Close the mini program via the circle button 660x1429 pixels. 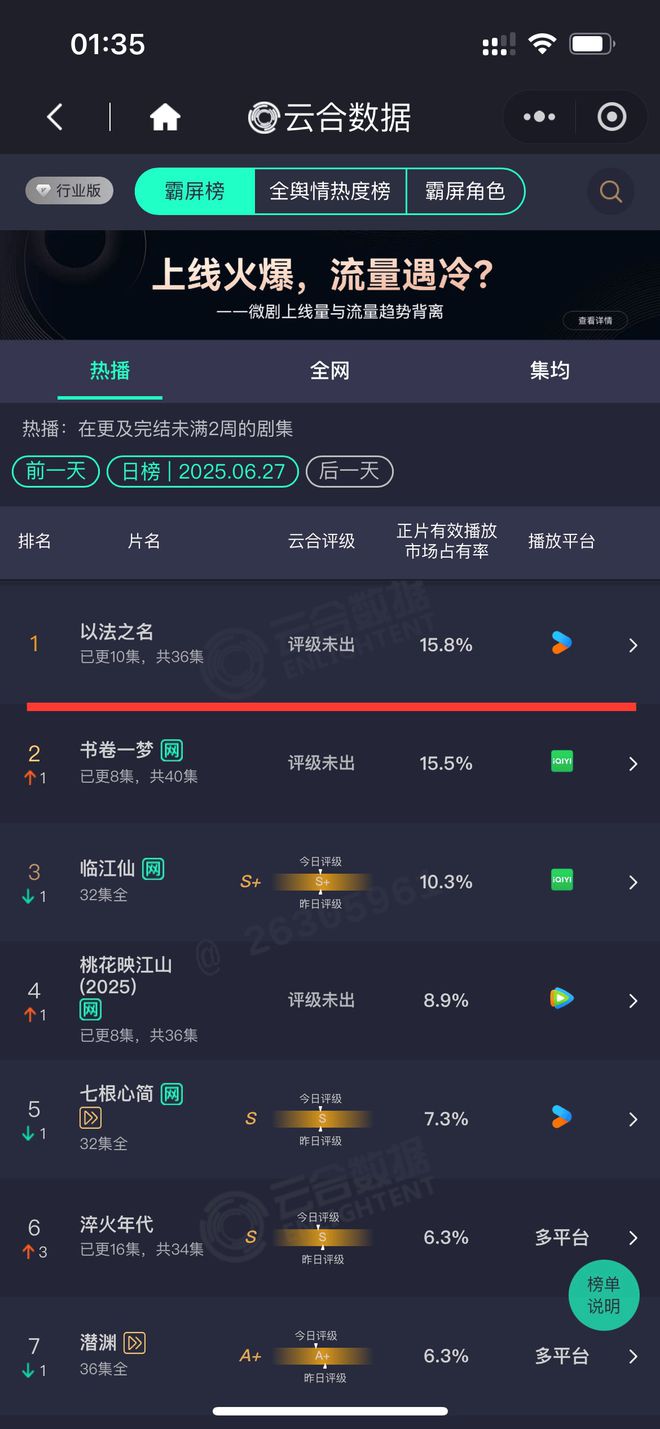pyautogui.click(x=611, y=117)
